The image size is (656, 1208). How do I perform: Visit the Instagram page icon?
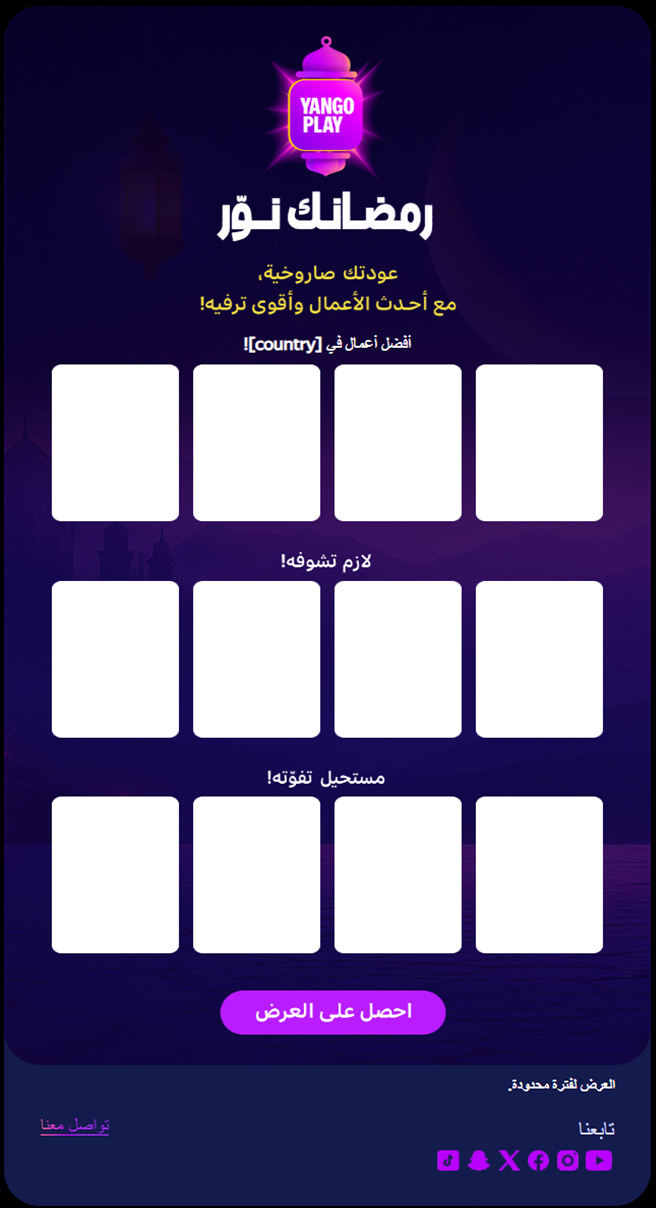[x=568, y=1160]
